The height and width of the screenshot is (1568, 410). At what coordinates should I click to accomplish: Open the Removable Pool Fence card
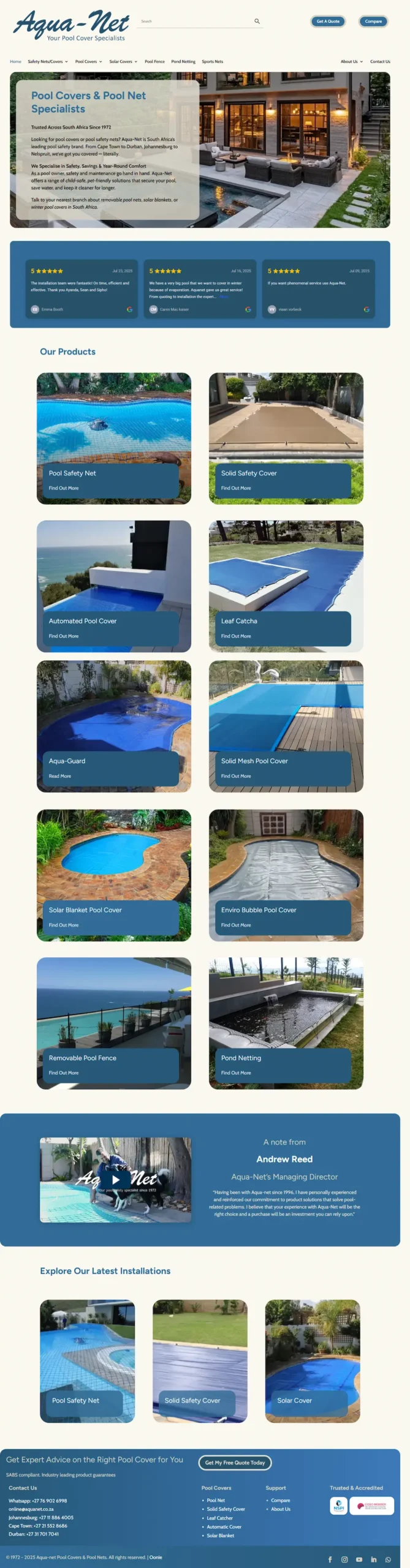(x=113, y=1023)
